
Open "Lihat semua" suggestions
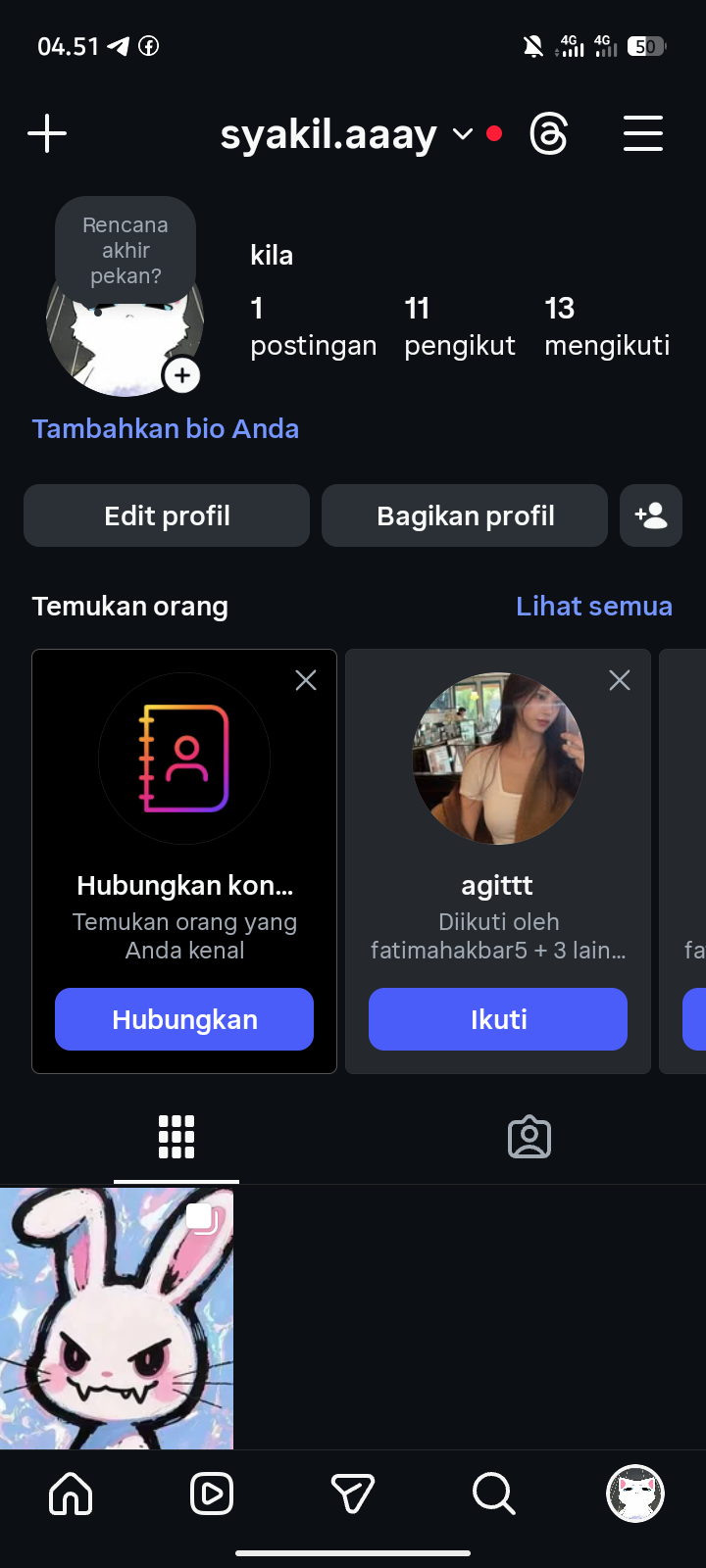coord(594,606)
